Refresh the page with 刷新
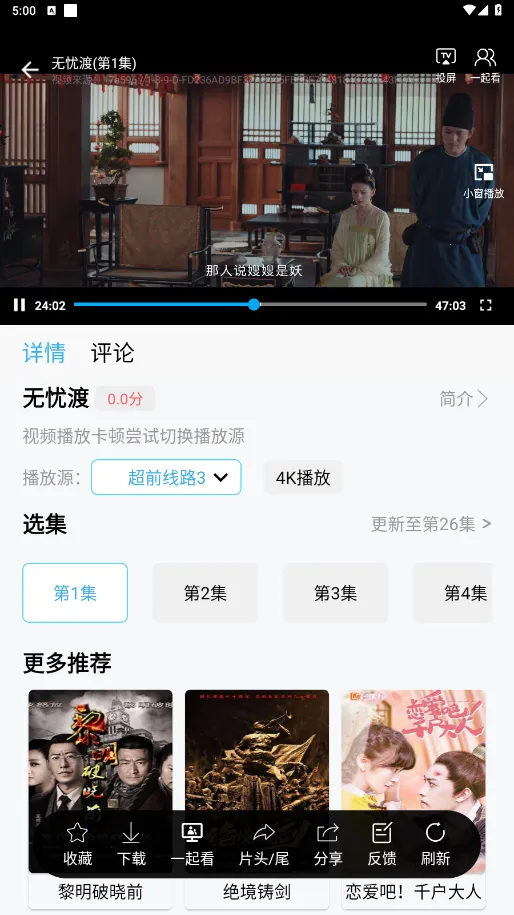The height and width of the screenshot is (915, 514). click(x=435, y=844)
